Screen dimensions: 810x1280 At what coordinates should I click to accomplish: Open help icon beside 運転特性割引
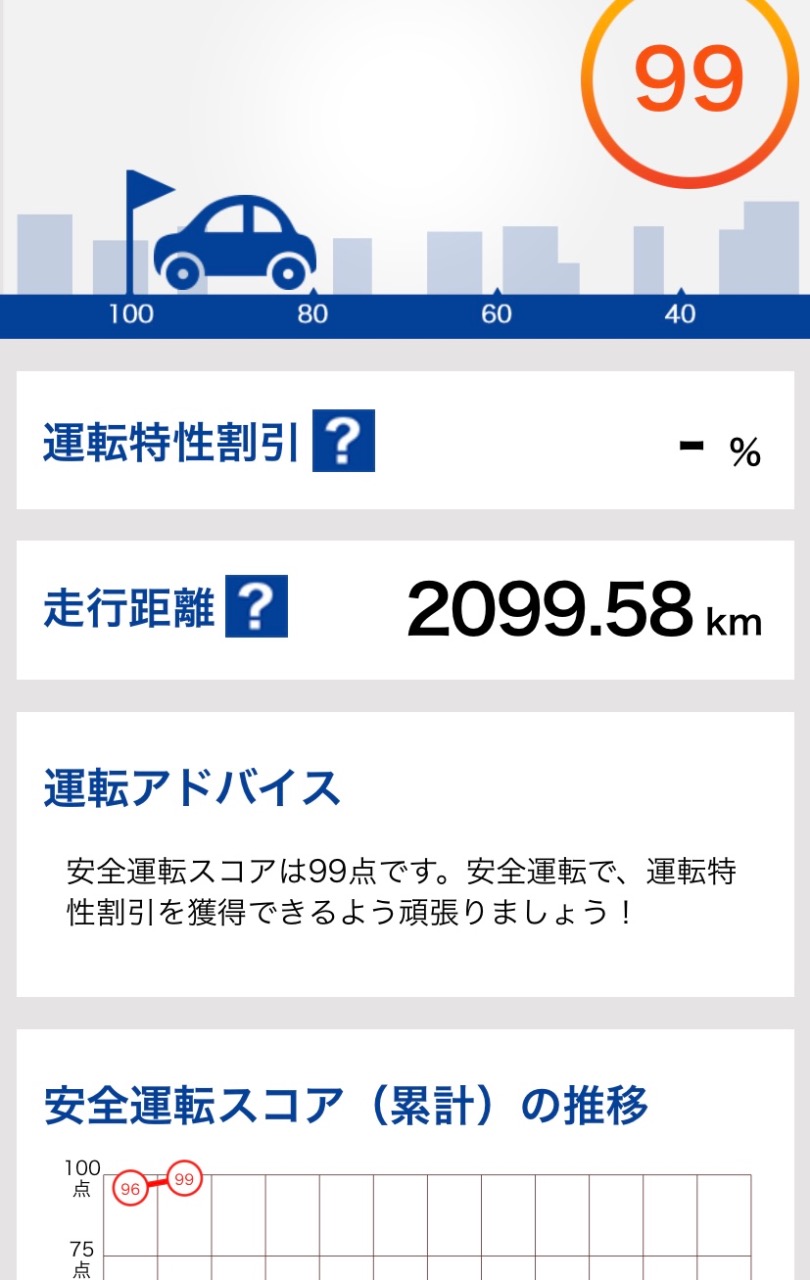pos(343,440)
